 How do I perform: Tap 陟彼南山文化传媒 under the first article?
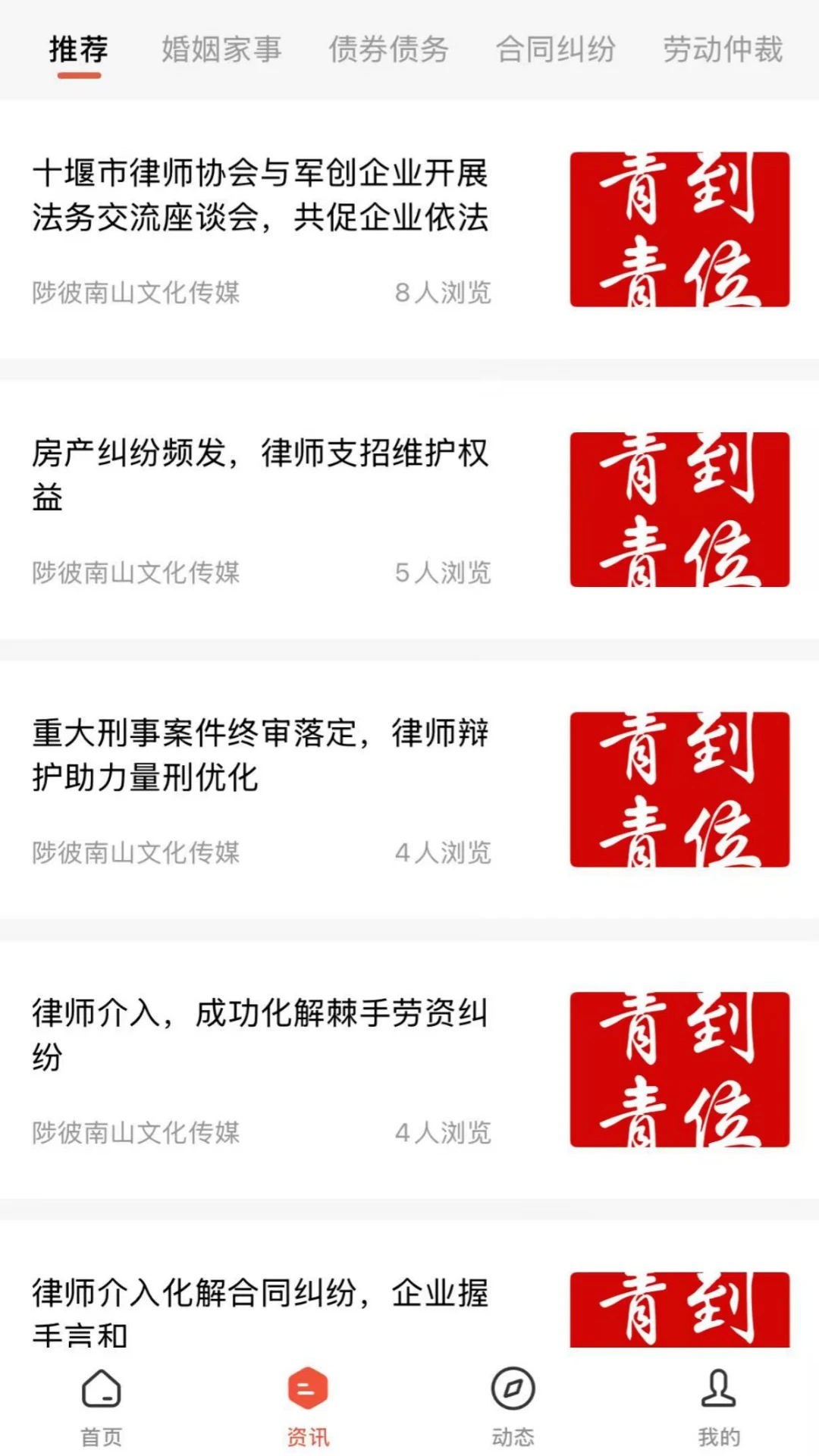click(136, 294)
